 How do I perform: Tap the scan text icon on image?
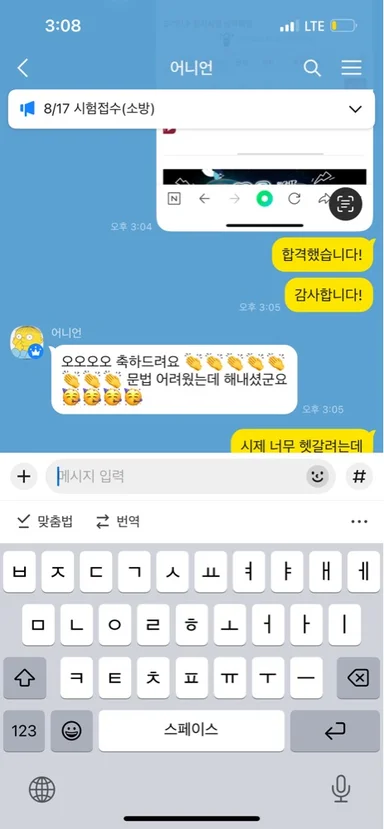pos(345,202)
